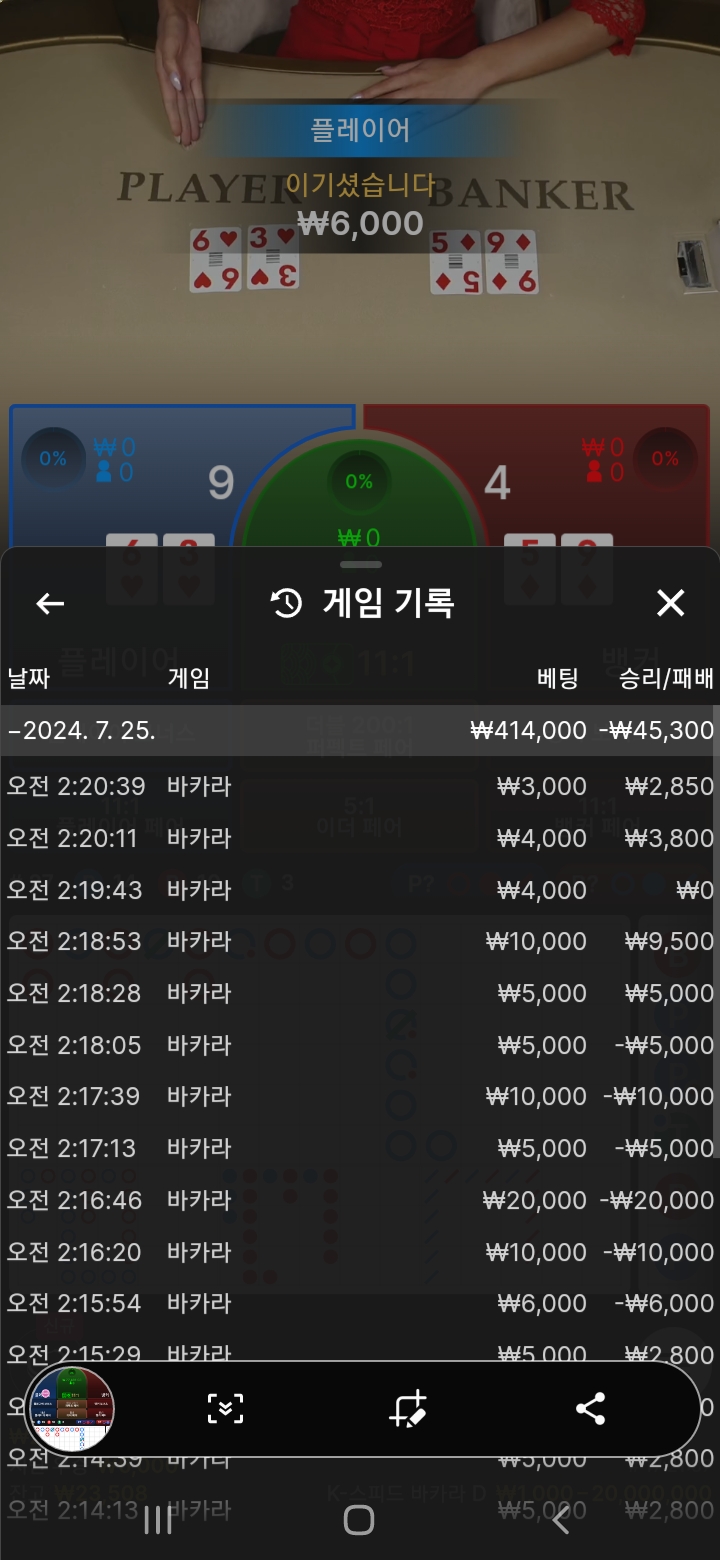Open the screenshot preview thumbnail
The image size is (720, 1560).
pos(70,1409)
